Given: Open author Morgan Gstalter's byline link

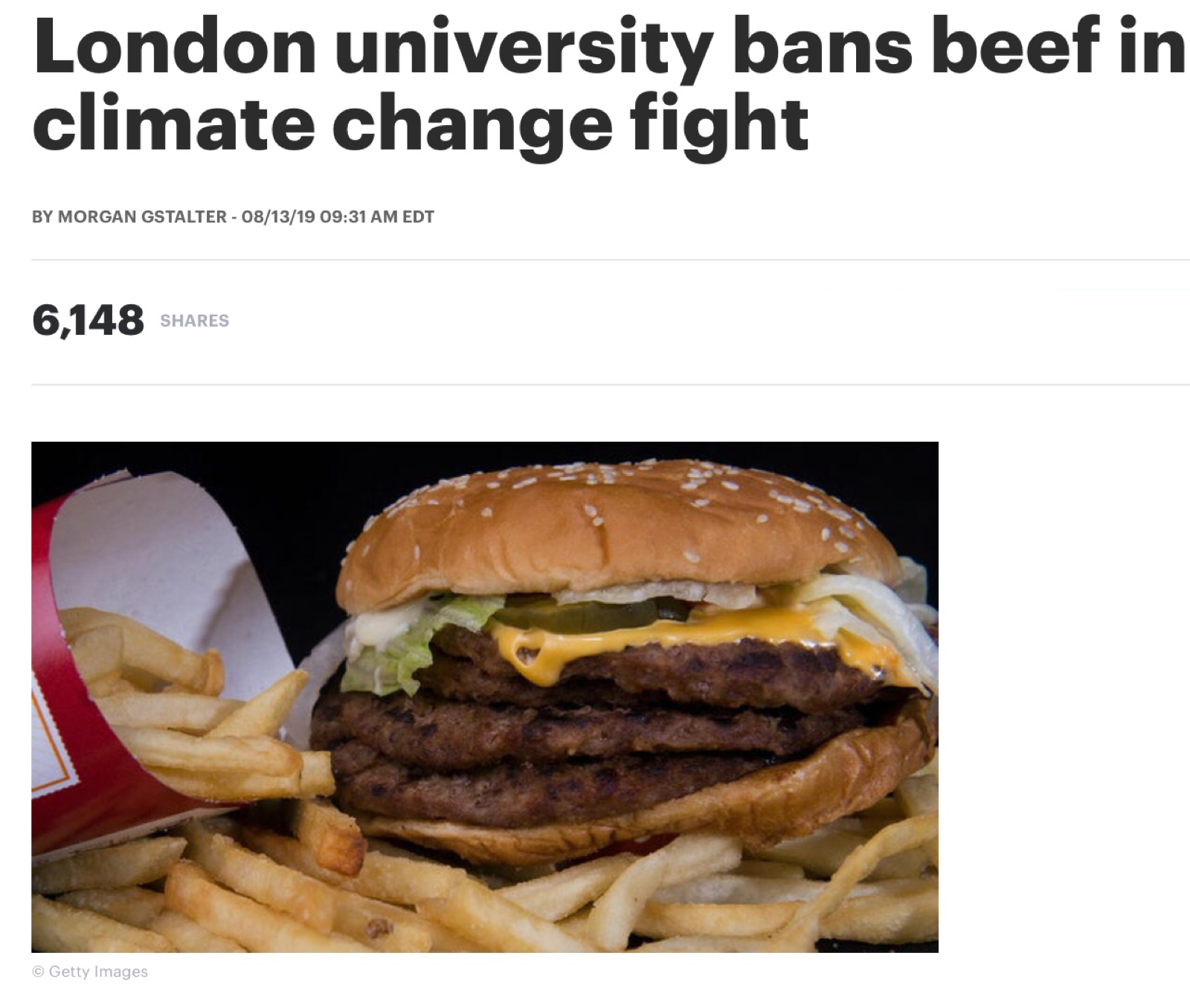Looking at the screenshot, I should coord(141,216).
